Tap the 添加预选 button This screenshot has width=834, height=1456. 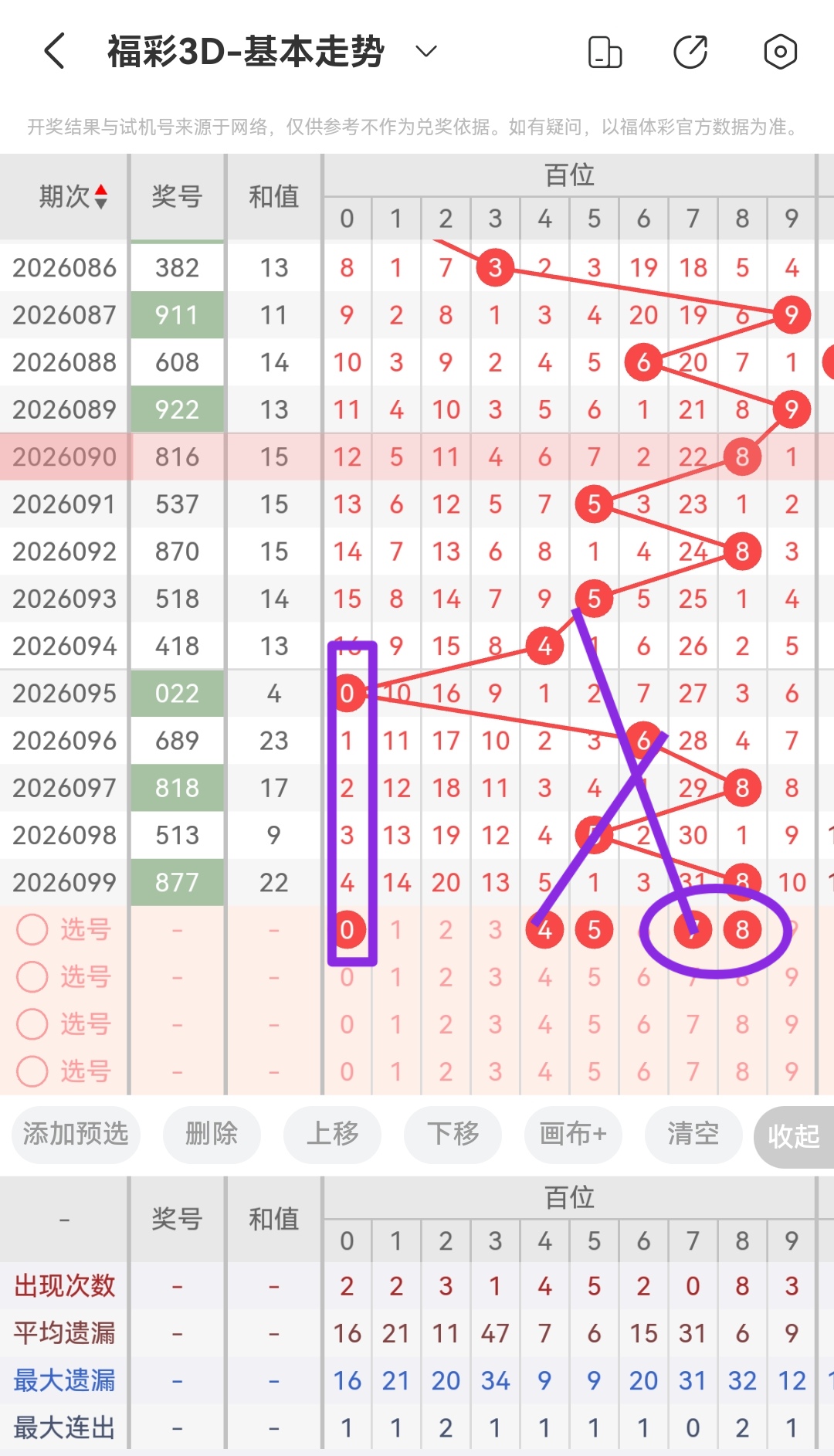click(x=75, y=1135)
